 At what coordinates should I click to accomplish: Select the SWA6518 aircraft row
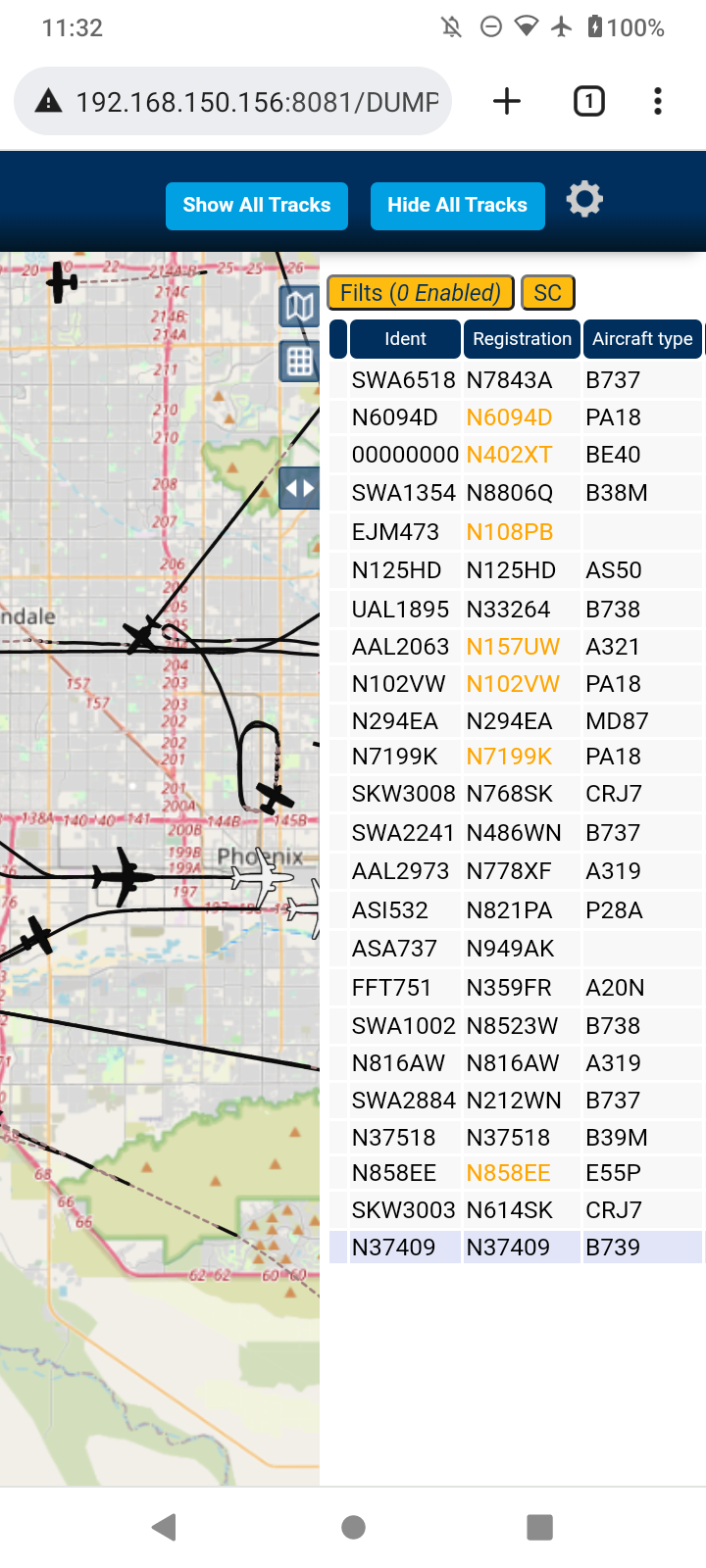(516, 379)
